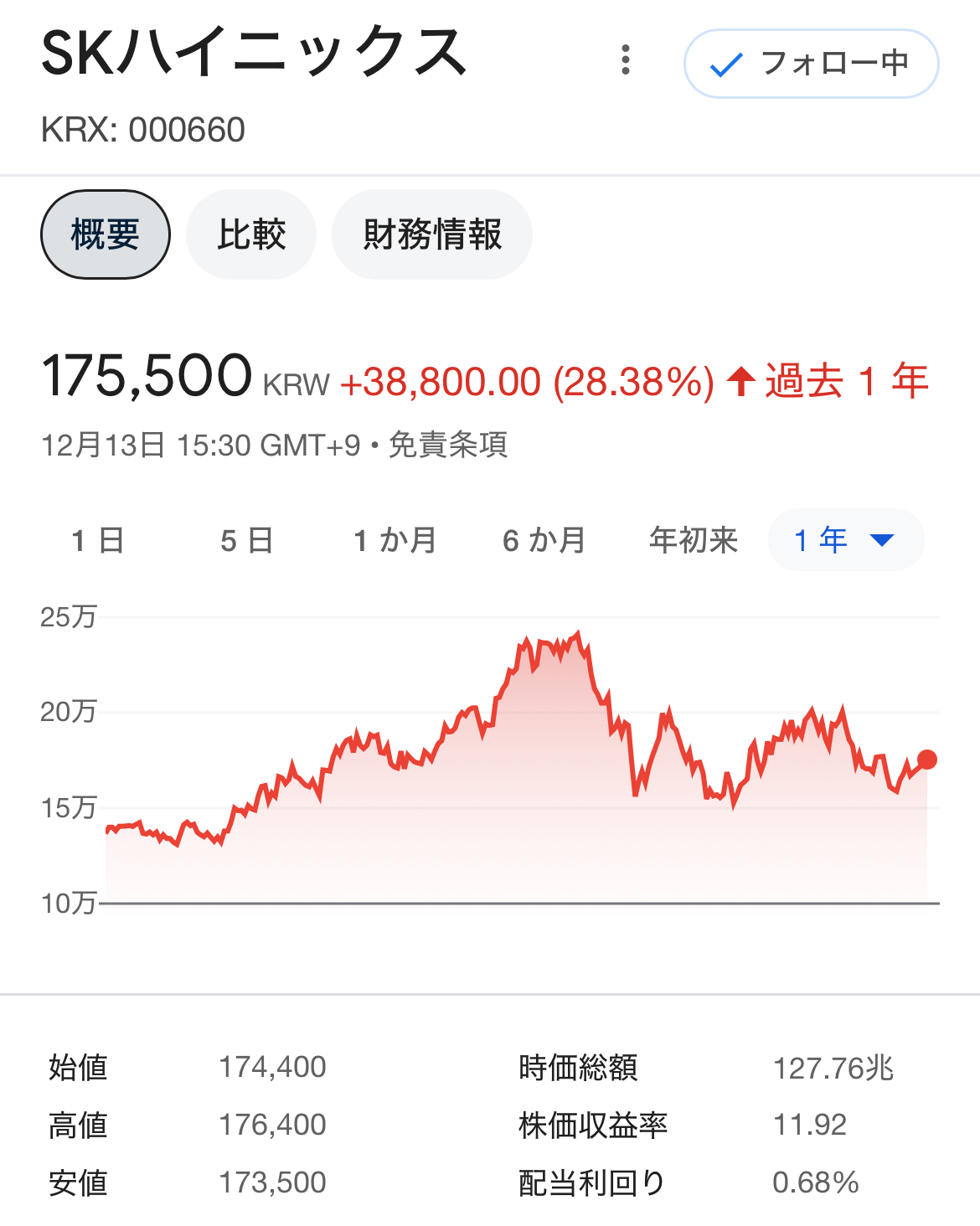Show the 5 日 chart range
Viewport: 980px width, 1226px height.
246,540
